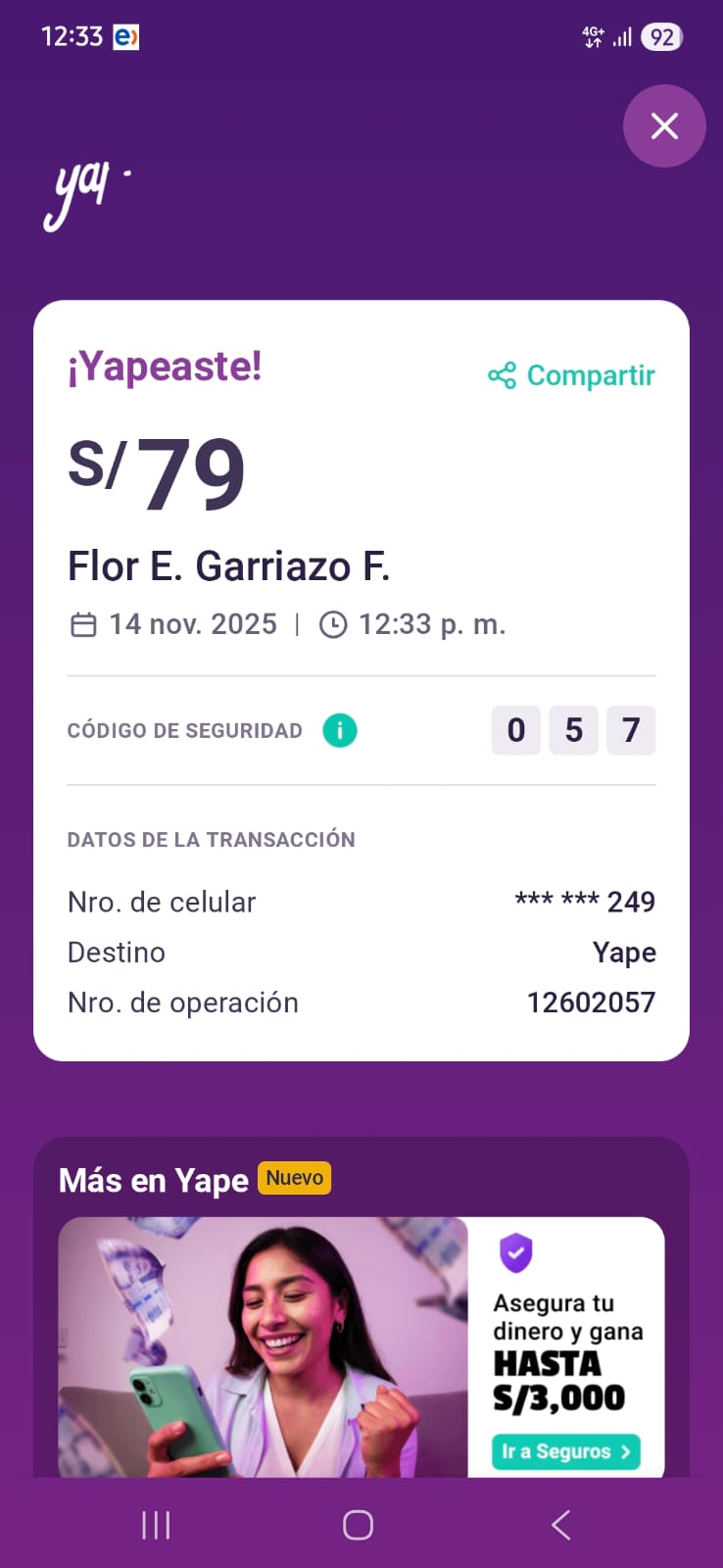Screen dimensions: 723x1568
Task: Tap the Ir a Seguros button
Action: pos(565,1451)
